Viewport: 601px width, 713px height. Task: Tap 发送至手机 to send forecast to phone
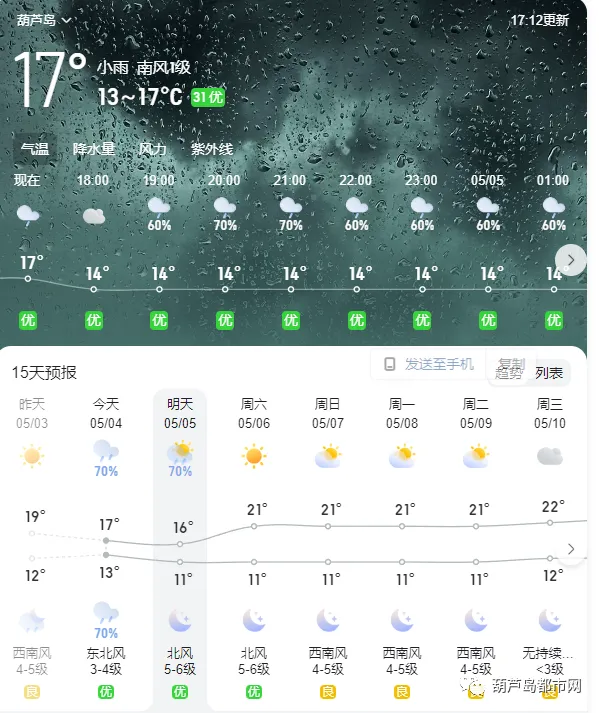[429, 364]
